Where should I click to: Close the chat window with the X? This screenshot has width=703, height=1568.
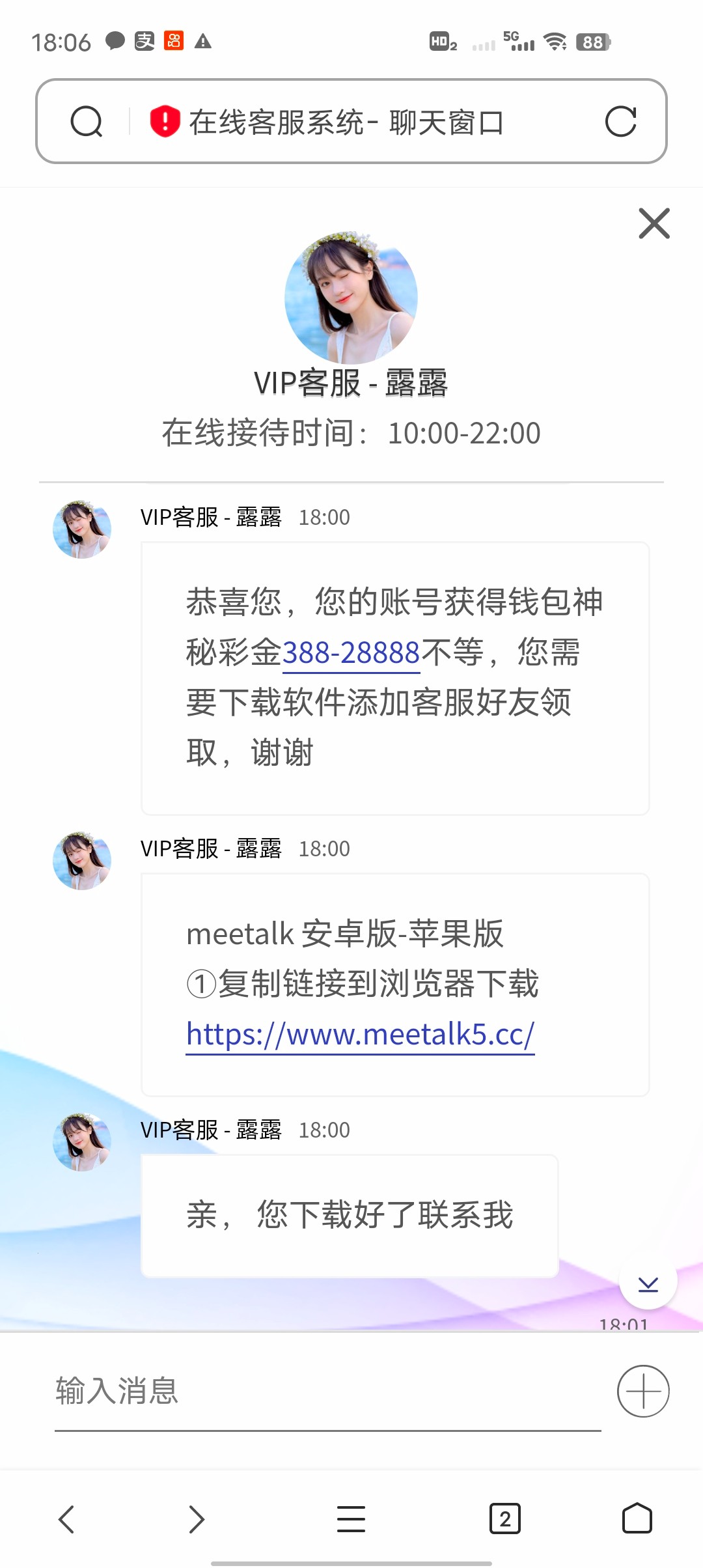654,223
